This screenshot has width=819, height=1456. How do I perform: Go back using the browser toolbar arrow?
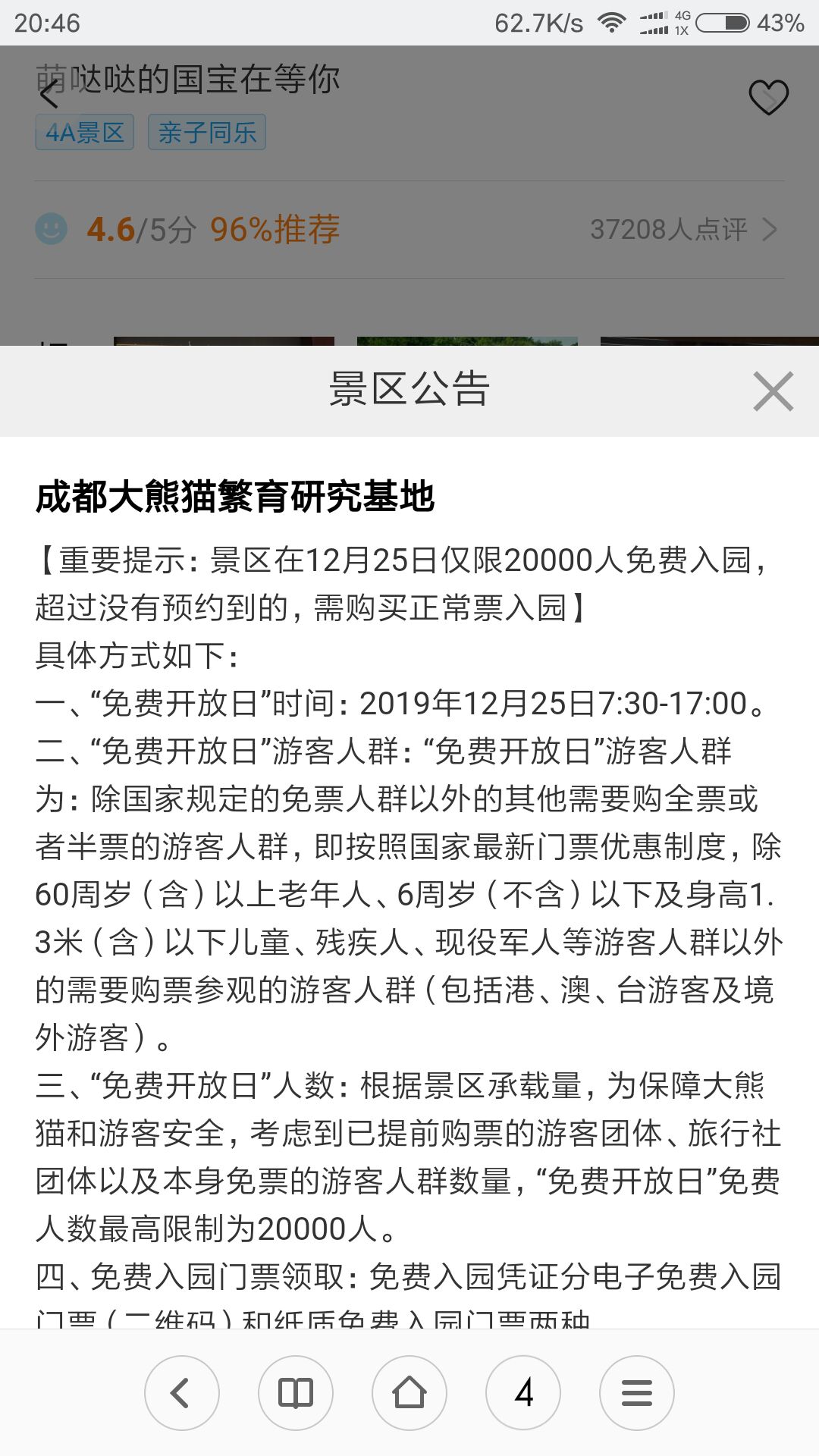click(182, 1392)
